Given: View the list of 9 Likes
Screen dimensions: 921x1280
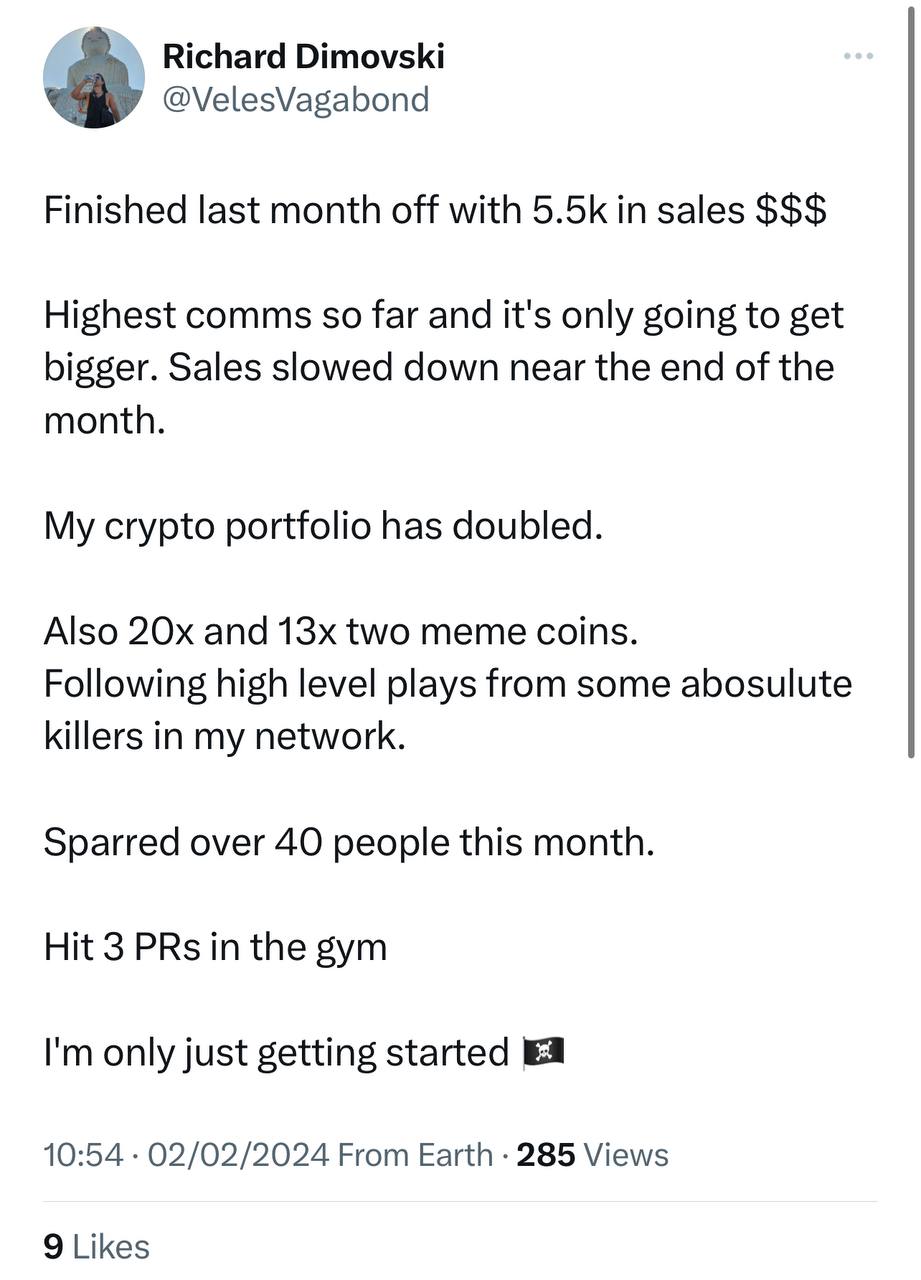Looking at the screenshot, I should point(96,1246).
